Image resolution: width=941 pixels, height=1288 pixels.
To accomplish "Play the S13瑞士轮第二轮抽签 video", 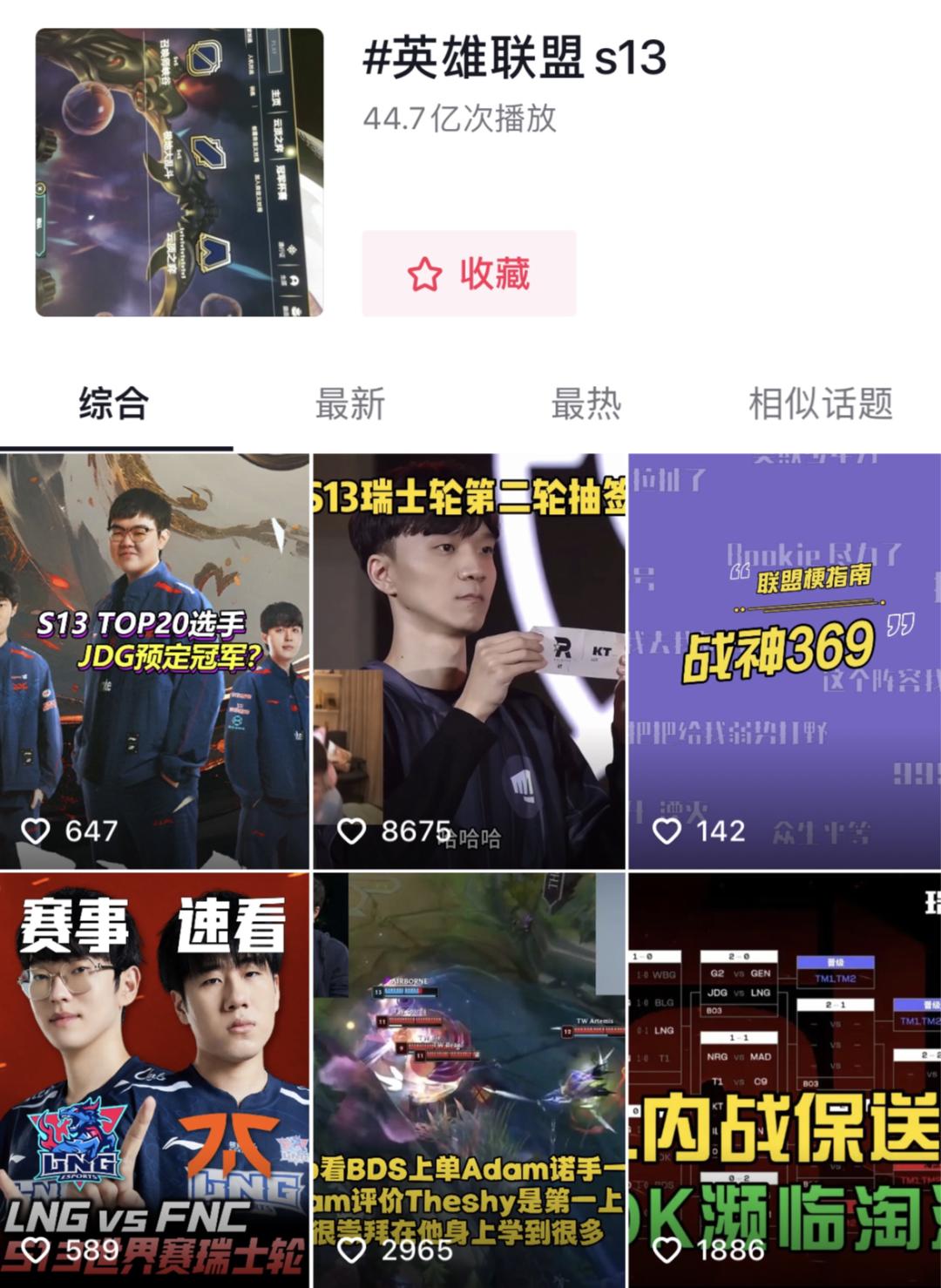I will point(470,661).
